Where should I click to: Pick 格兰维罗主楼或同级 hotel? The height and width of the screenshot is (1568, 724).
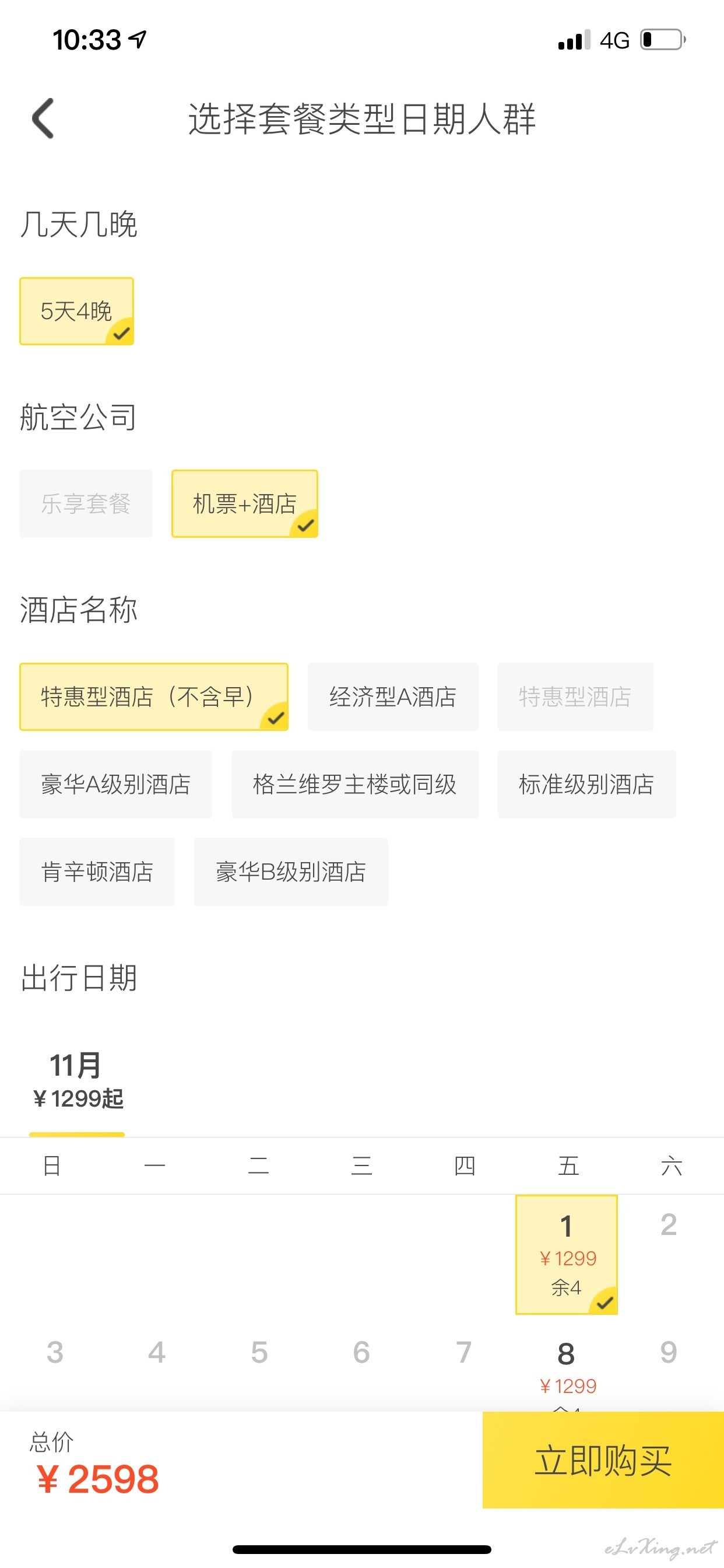pyautogui.click(x=354, y=784)
